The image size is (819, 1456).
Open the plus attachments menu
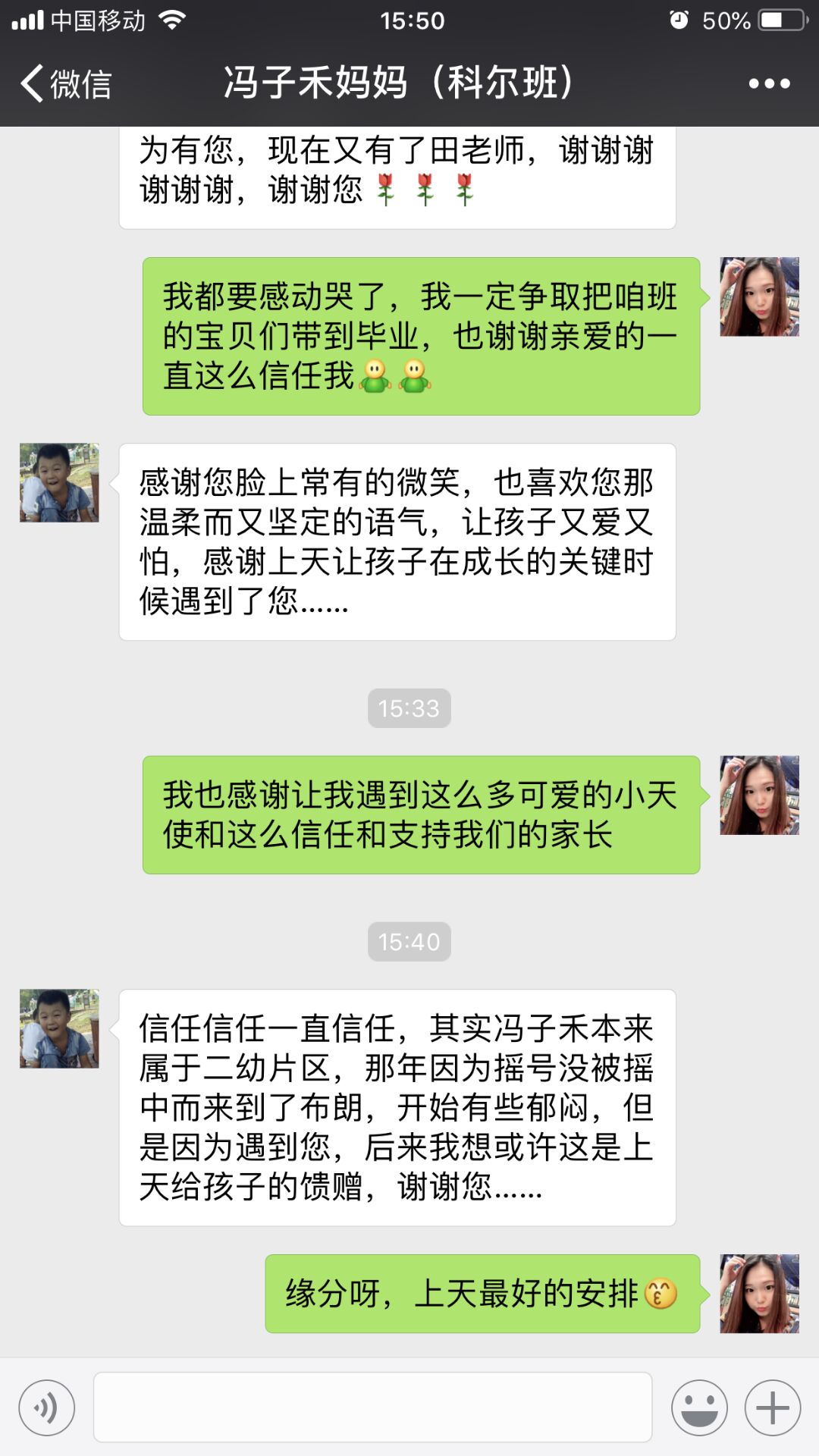coord(773,1408)
